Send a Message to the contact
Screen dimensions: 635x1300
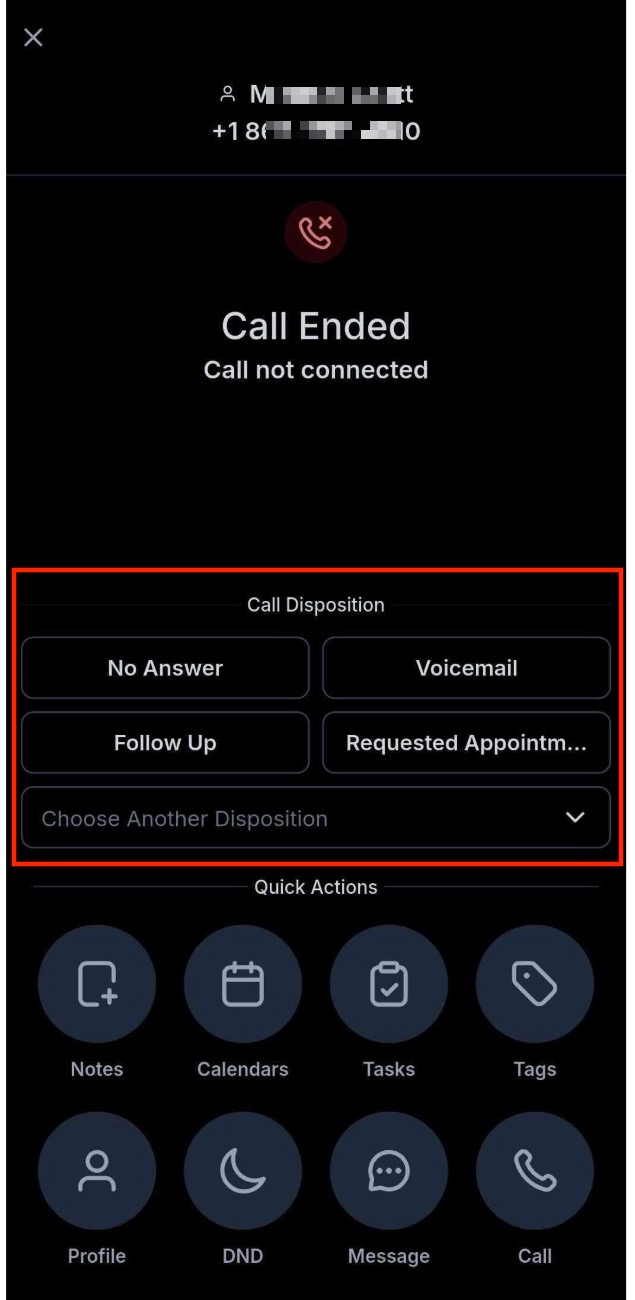pos(389,1171)
